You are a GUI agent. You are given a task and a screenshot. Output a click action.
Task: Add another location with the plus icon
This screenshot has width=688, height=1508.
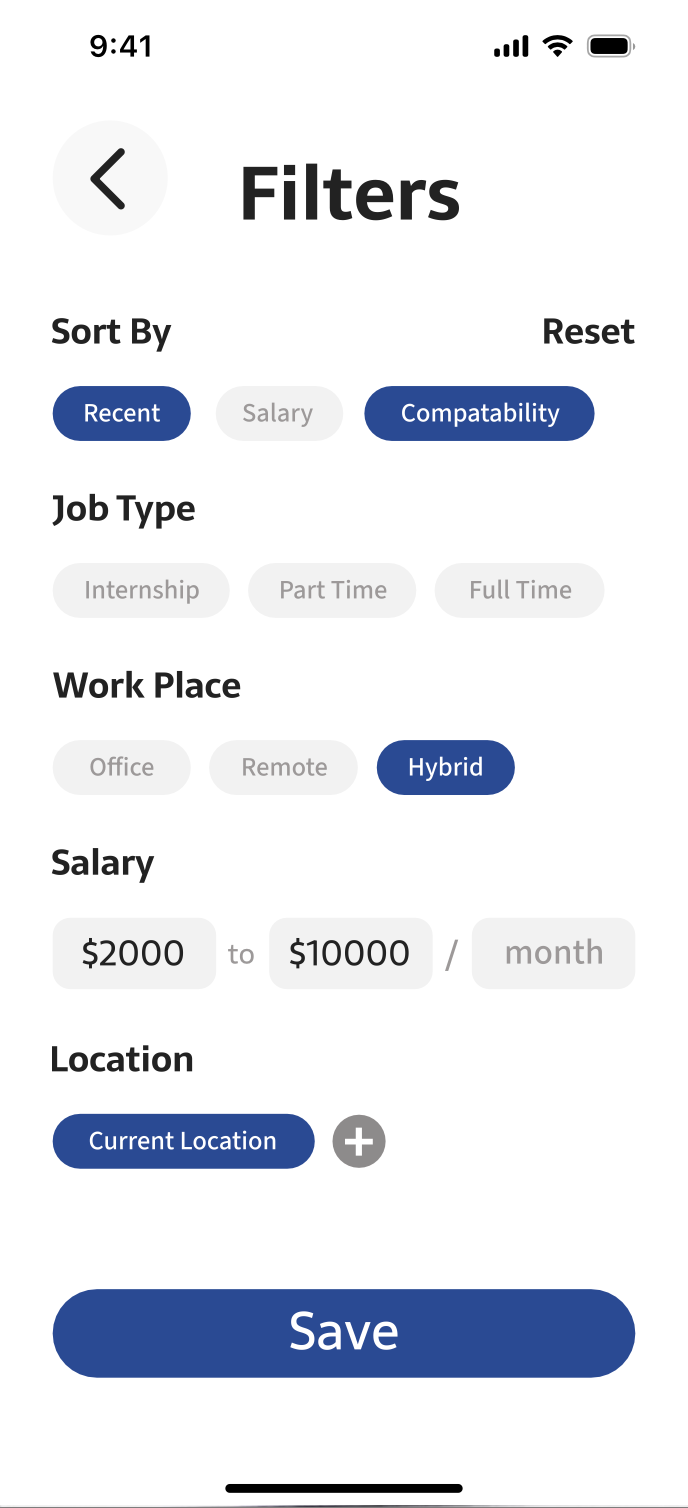tap(359, 1141)
